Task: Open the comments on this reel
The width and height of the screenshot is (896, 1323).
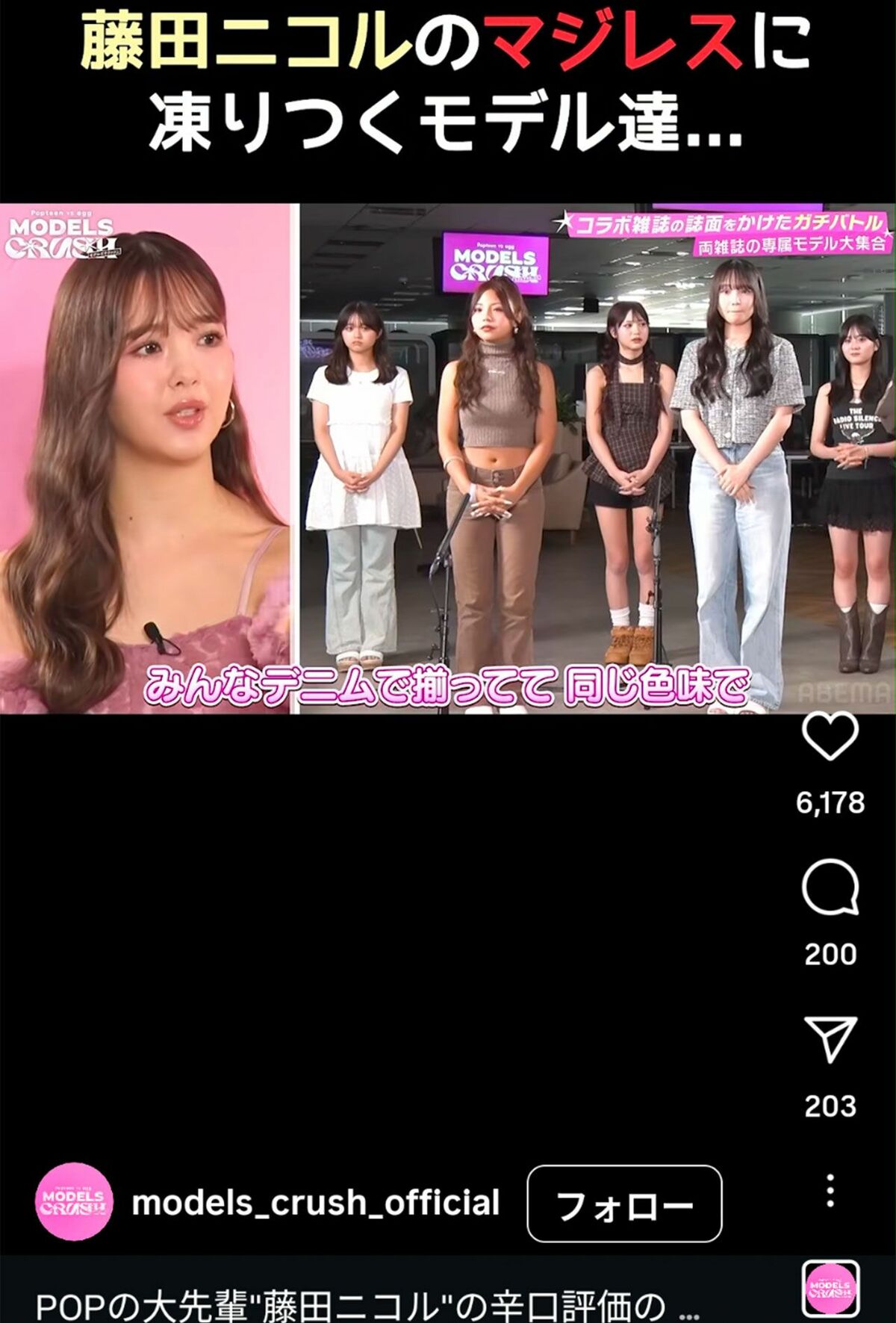Action: [830, 887]
